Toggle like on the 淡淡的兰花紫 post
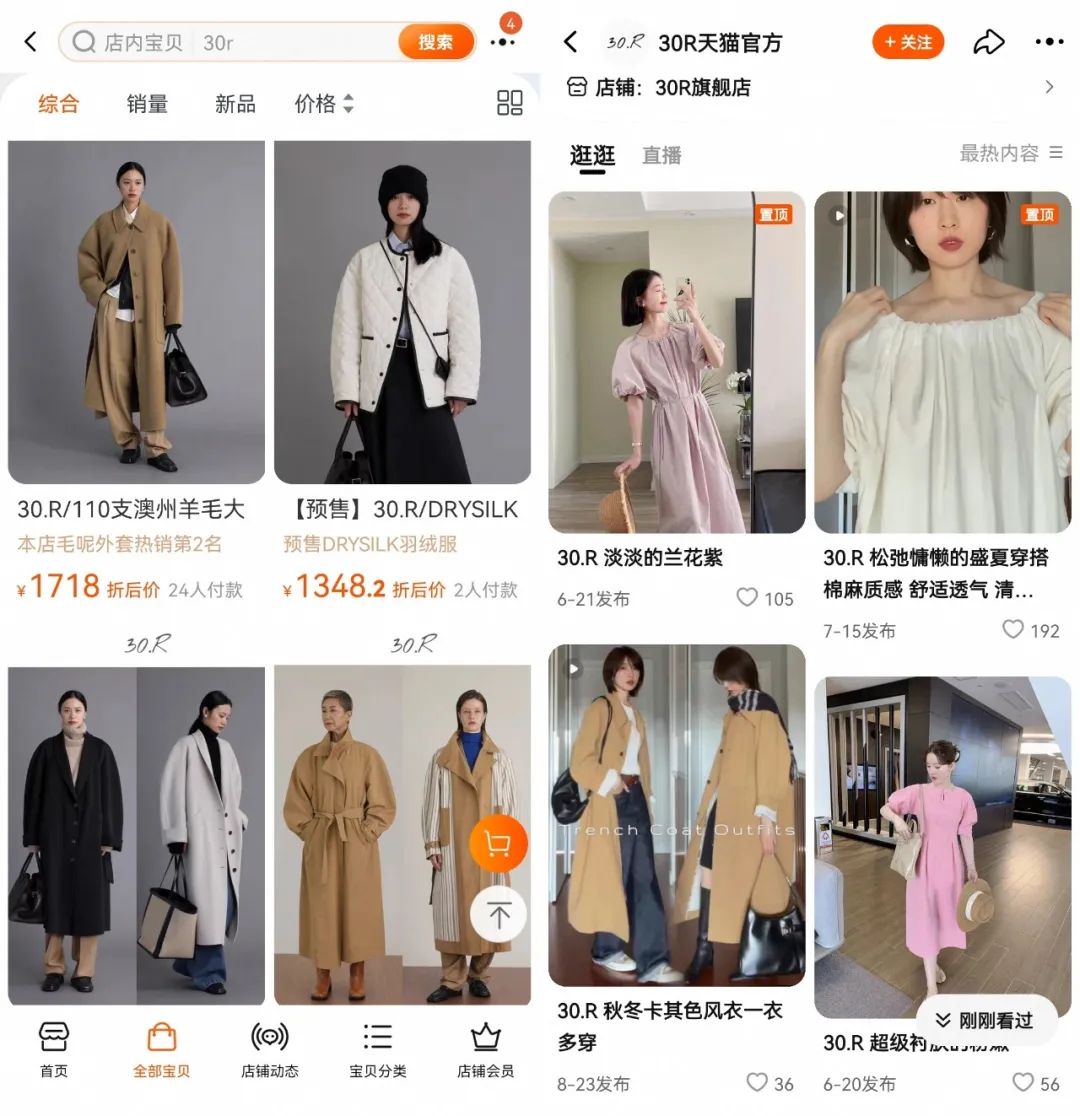The height and width of the screenshot is (1116, 1080). coord(746,597)
